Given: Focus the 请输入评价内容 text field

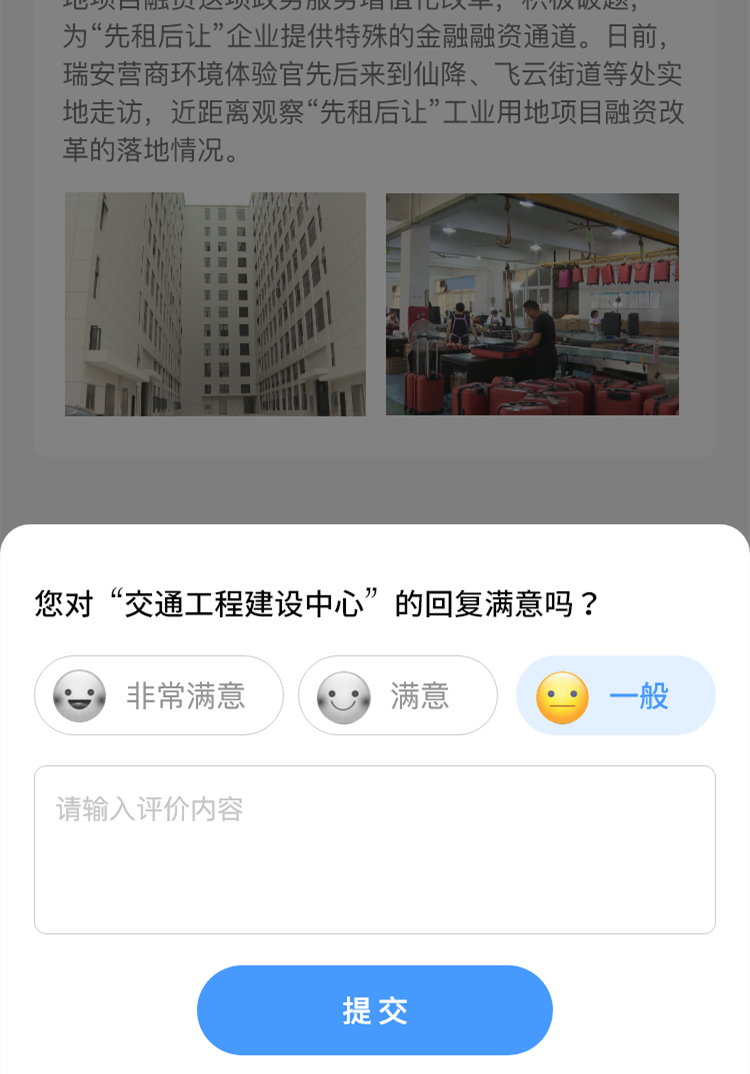Looking at the screenshot, I should (x=375, y=849).
